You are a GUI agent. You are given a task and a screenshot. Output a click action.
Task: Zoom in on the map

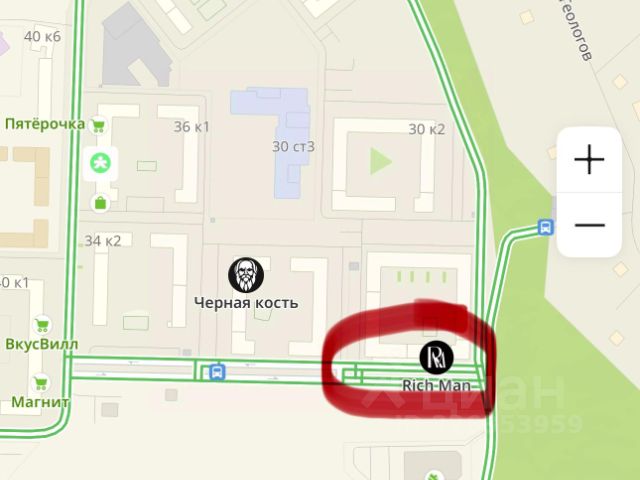click(590, 160)
